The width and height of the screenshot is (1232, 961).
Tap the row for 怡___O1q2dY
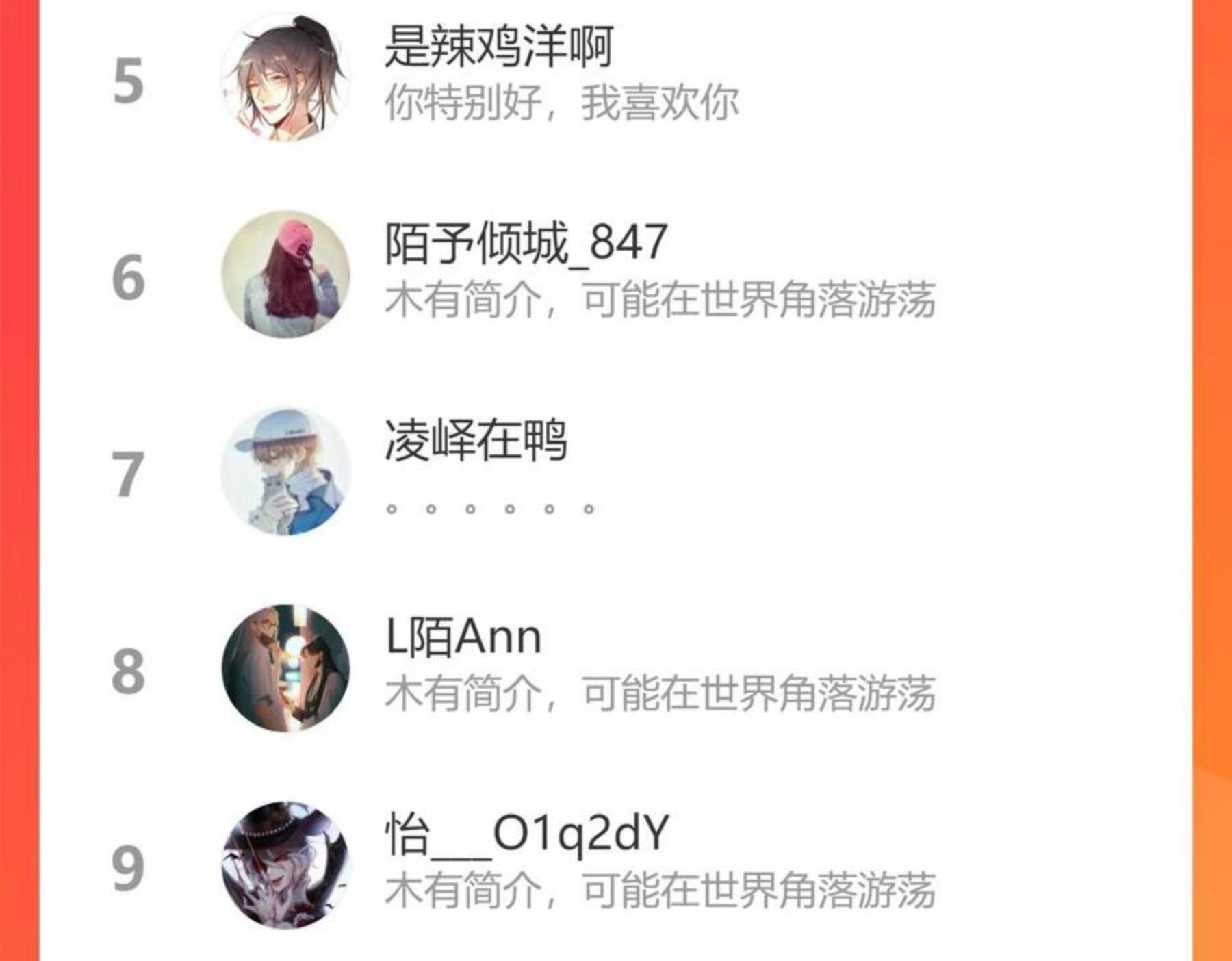[616, 864]
